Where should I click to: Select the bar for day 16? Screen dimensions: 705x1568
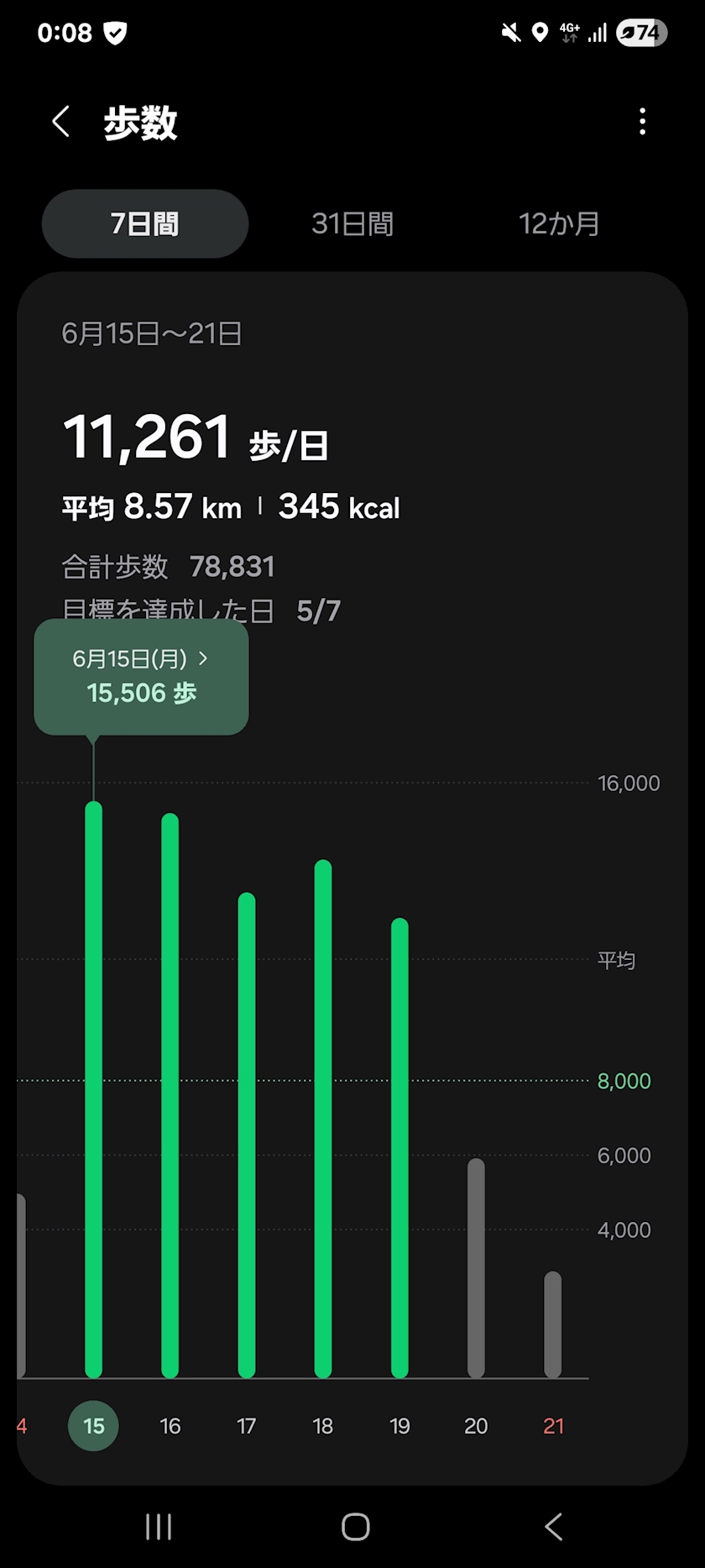tap(170, 1095)
